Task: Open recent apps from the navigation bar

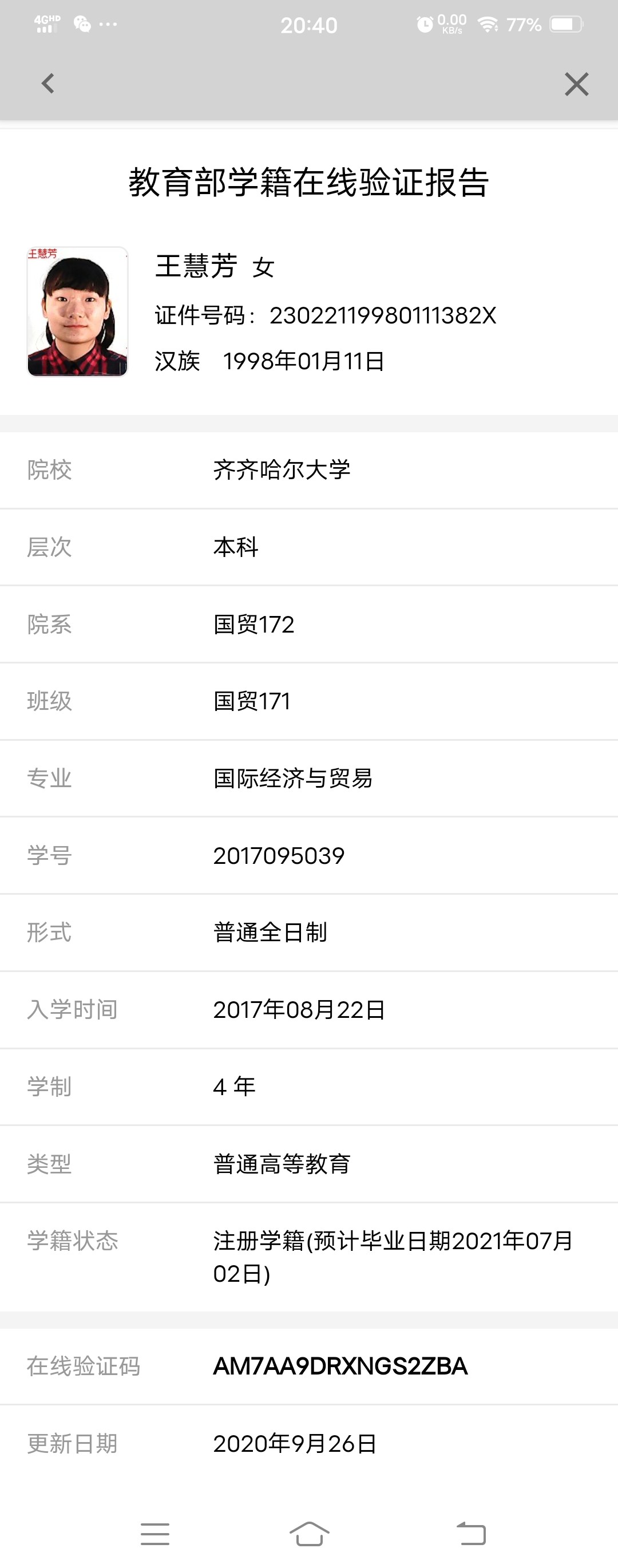Action: pos(154,1533)
